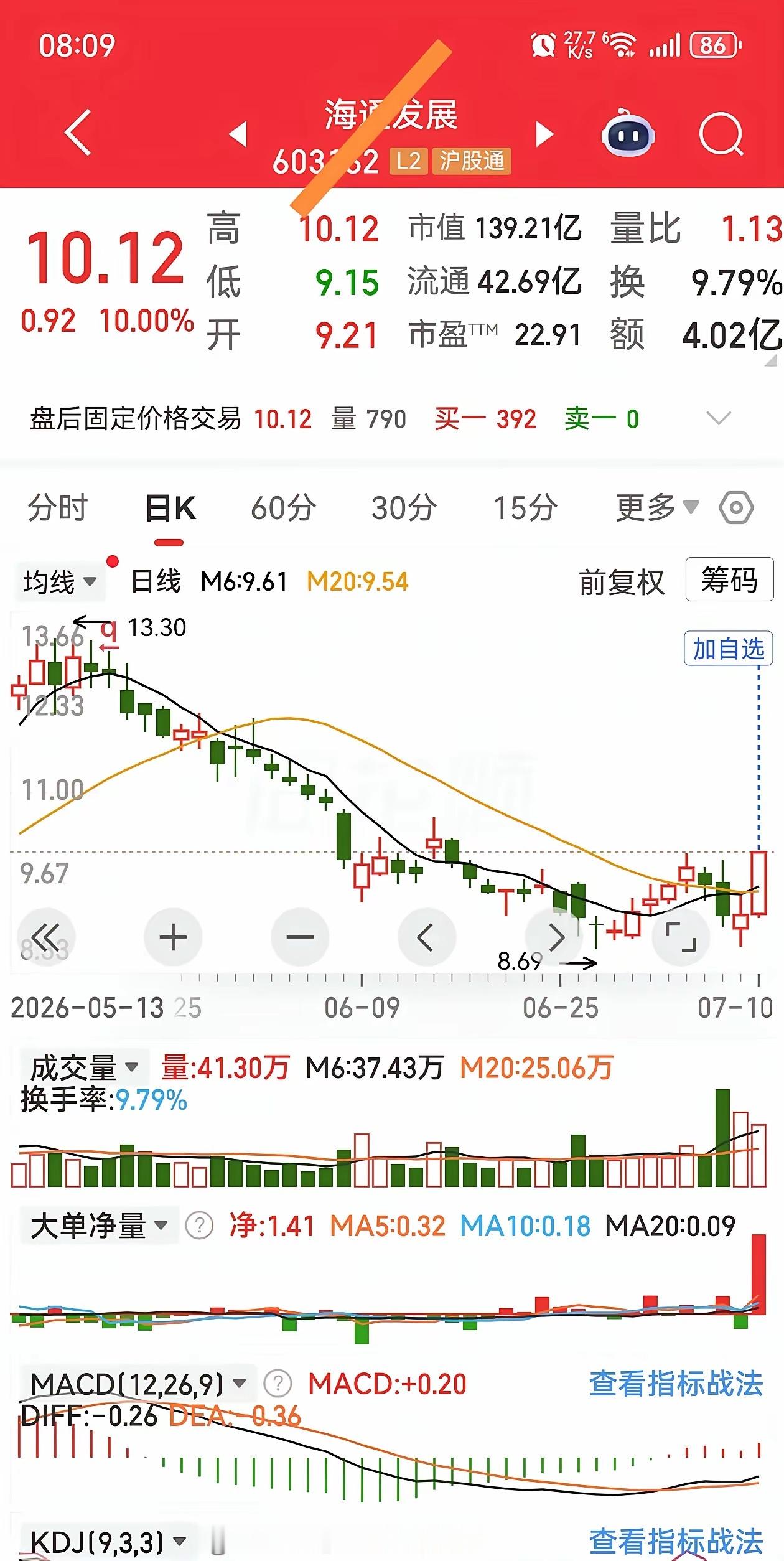
Task: Zoom in the chart with plus button
Action: [173, 937]
